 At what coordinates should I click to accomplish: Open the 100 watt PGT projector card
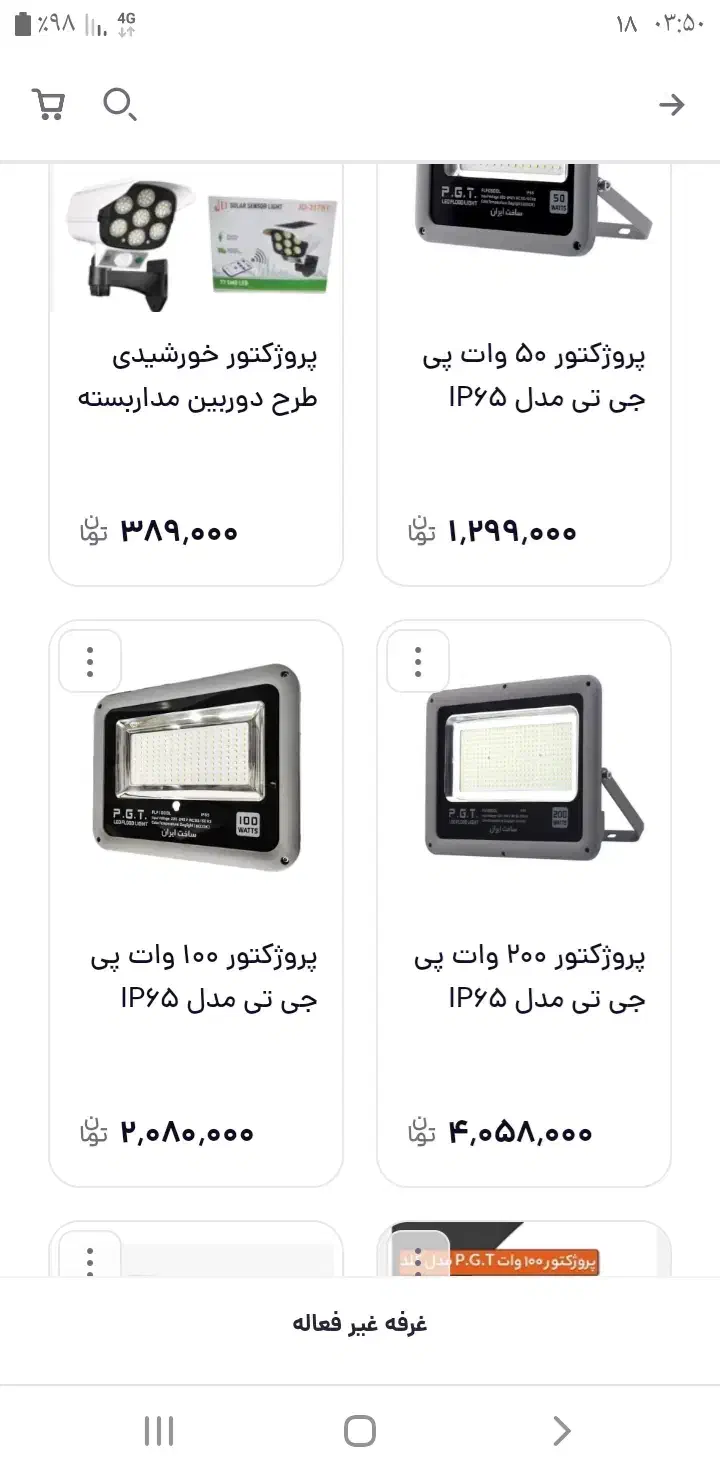coord(196,903)
